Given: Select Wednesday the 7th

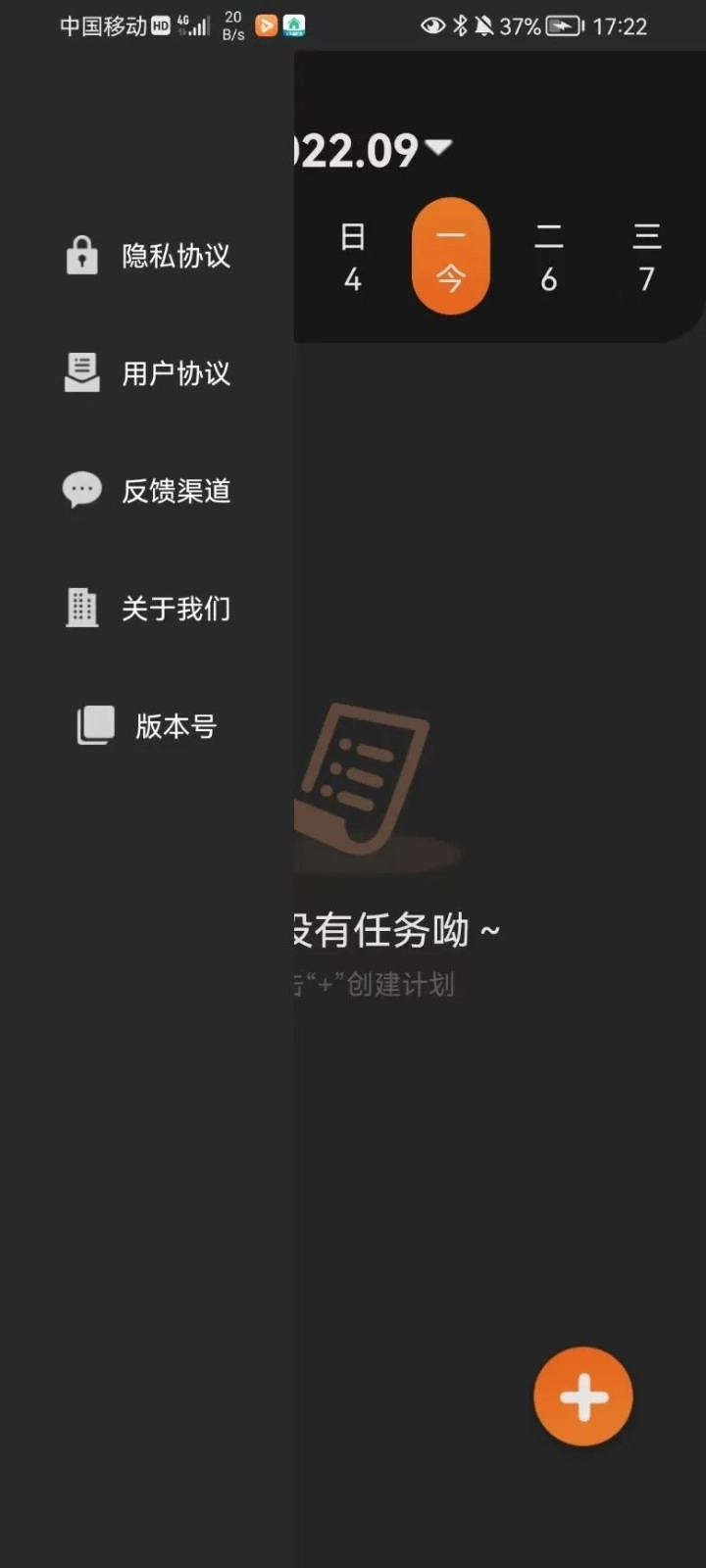Looking at the screenshot, I should click(646, 257).
